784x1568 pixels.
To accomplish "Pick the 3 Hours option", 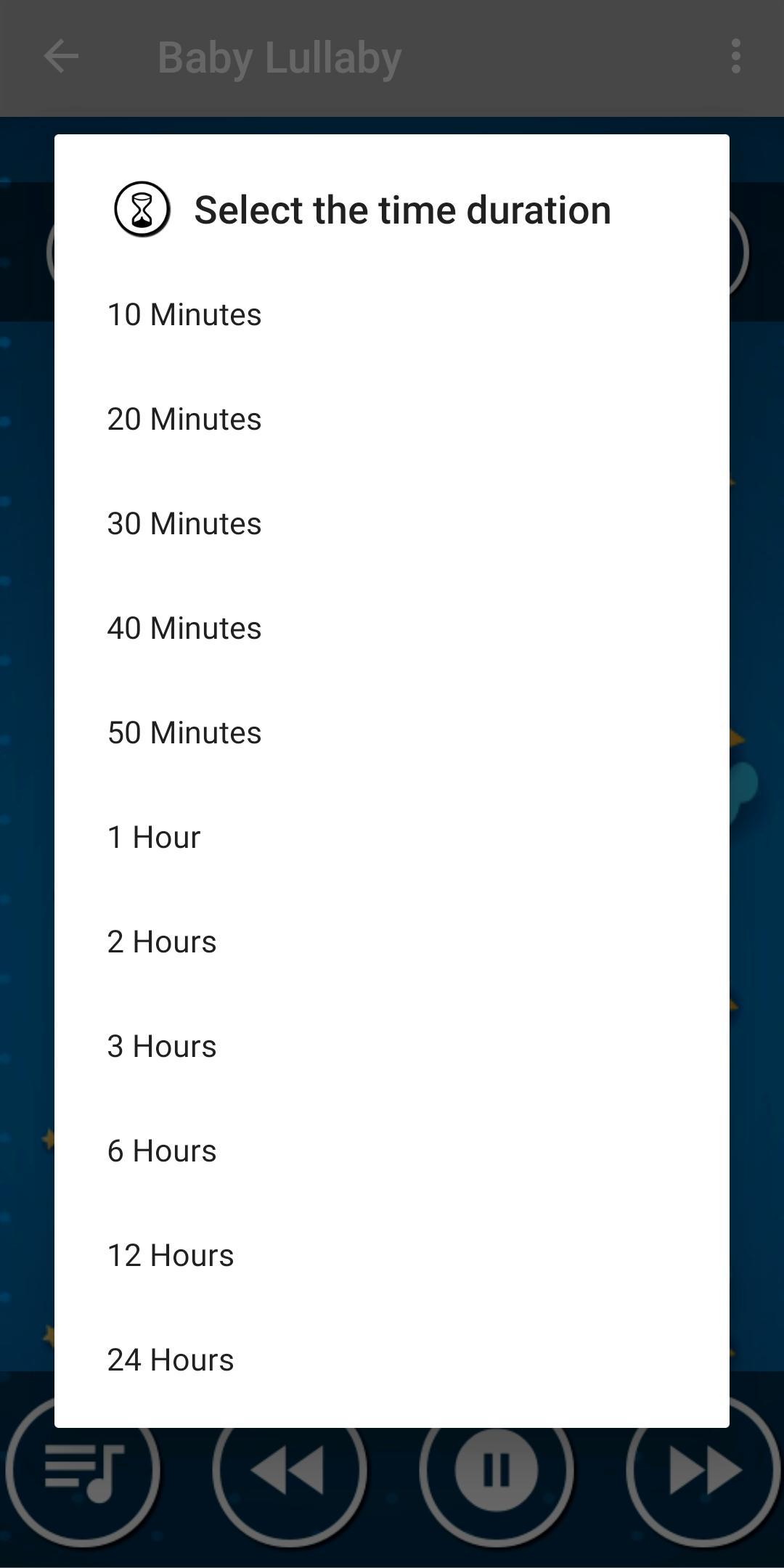I will coord(392,1046).
